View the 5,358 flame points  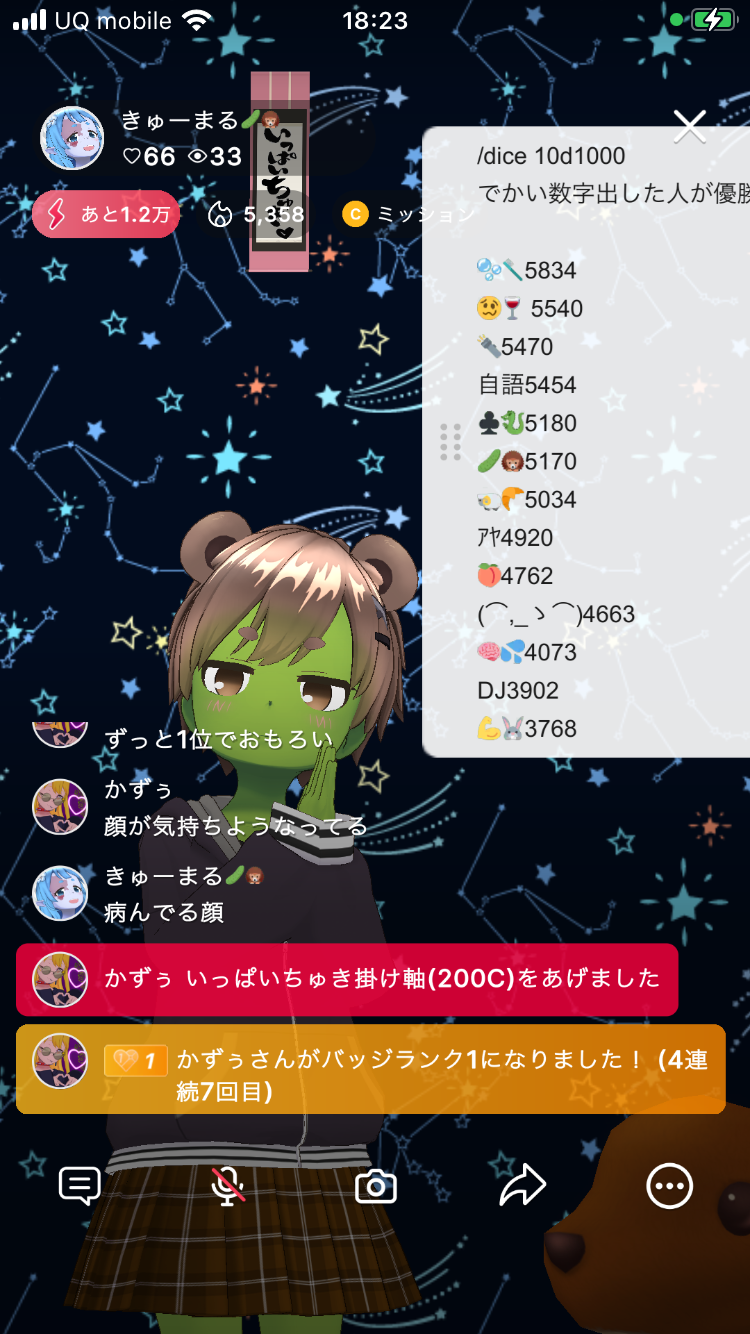click(256, 214)
